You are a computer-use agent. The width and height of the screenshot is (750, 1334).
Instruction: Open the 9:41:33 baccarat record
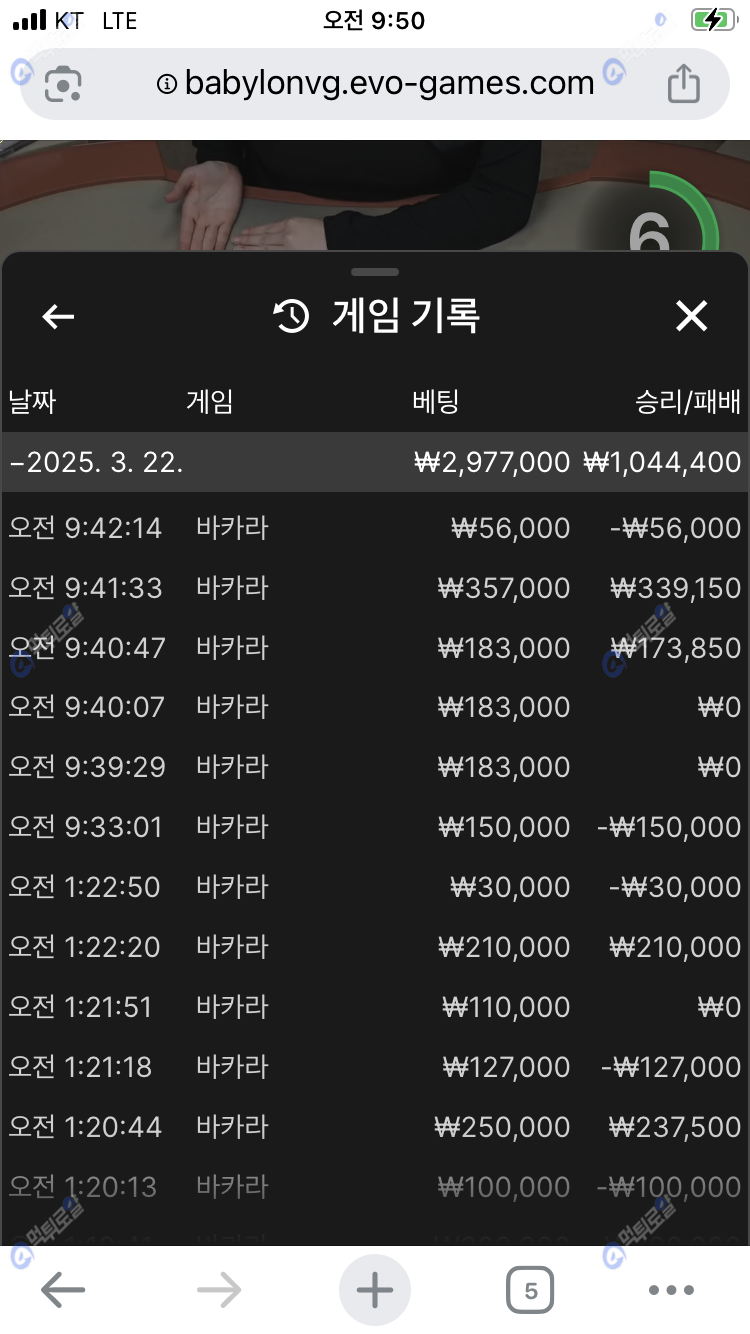(x=375, y=588)
